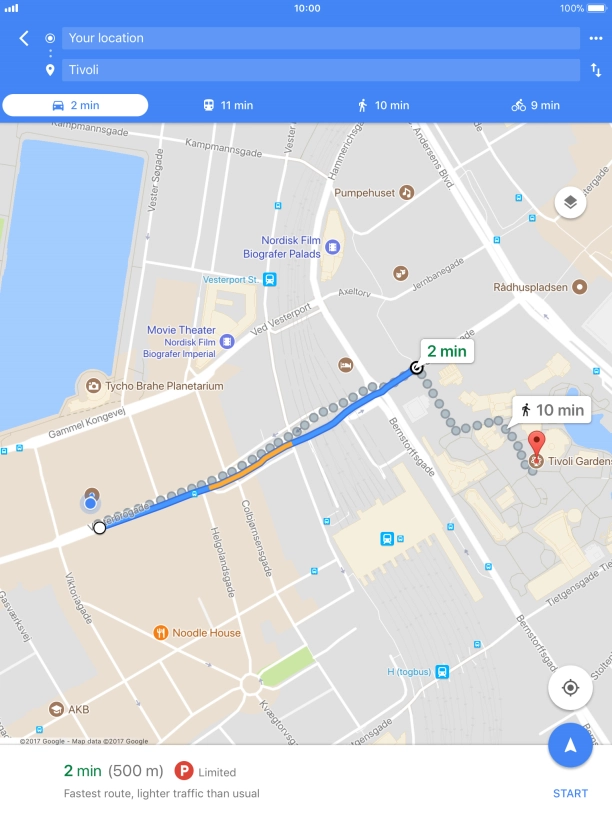Image resolution: width=612 pixels, height=816 pixels.
Task: Go back from directions
Action: click(24, 38)
